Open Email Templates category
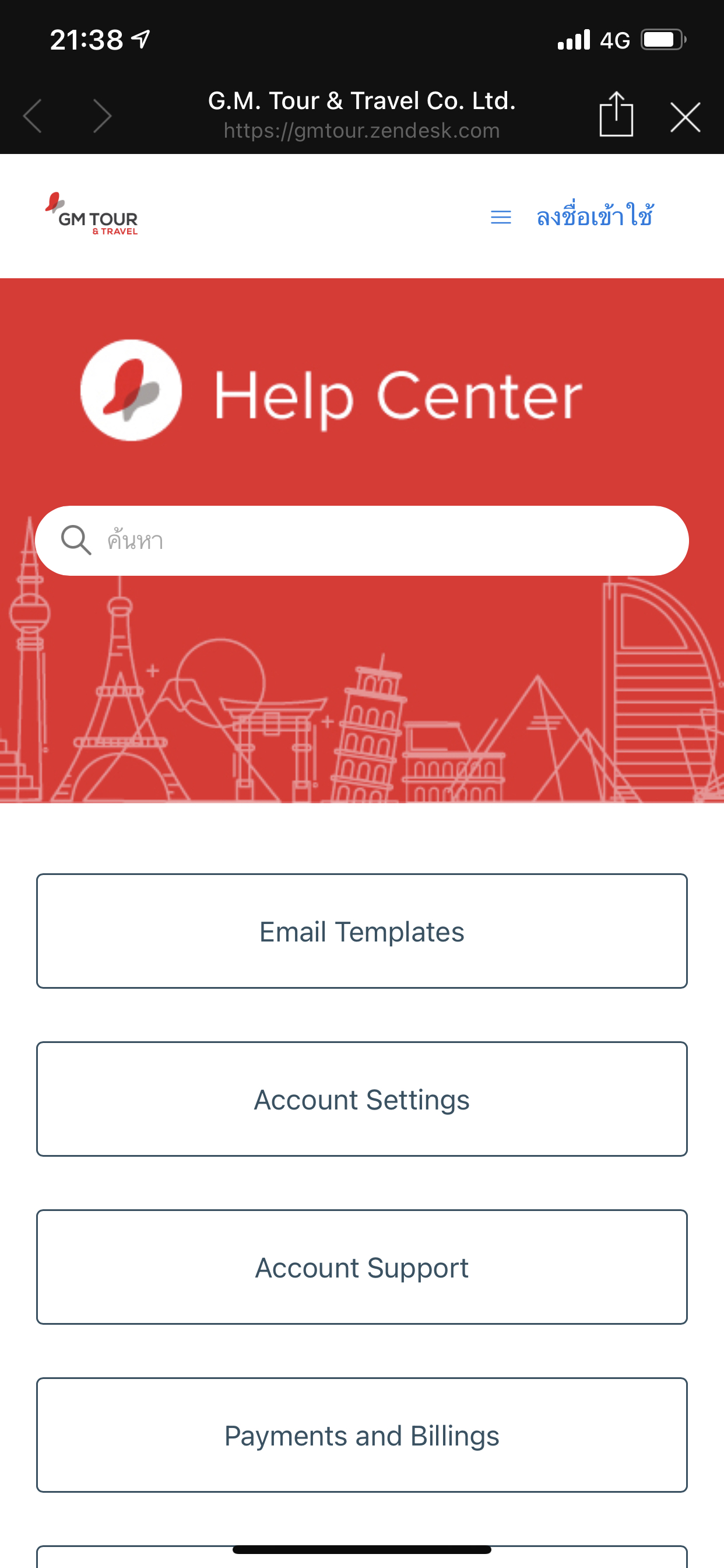Image resolution: width=724 pixels, height=1568 pixels. (362, 932)
